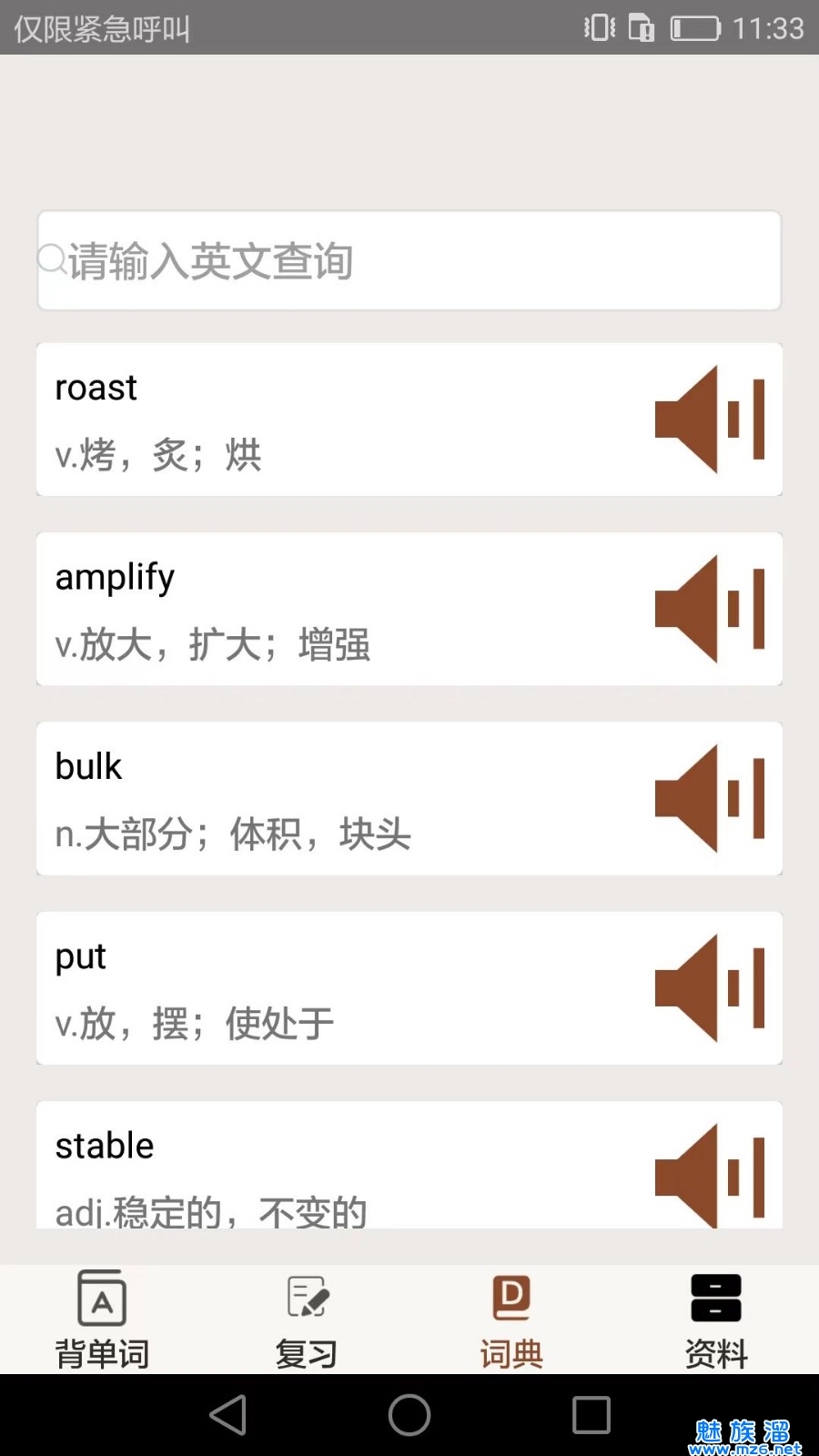Image resolution: width=819 pixels, height=1456 pixels.
Task: Go back using the system back button
Action: point(227,1415)
